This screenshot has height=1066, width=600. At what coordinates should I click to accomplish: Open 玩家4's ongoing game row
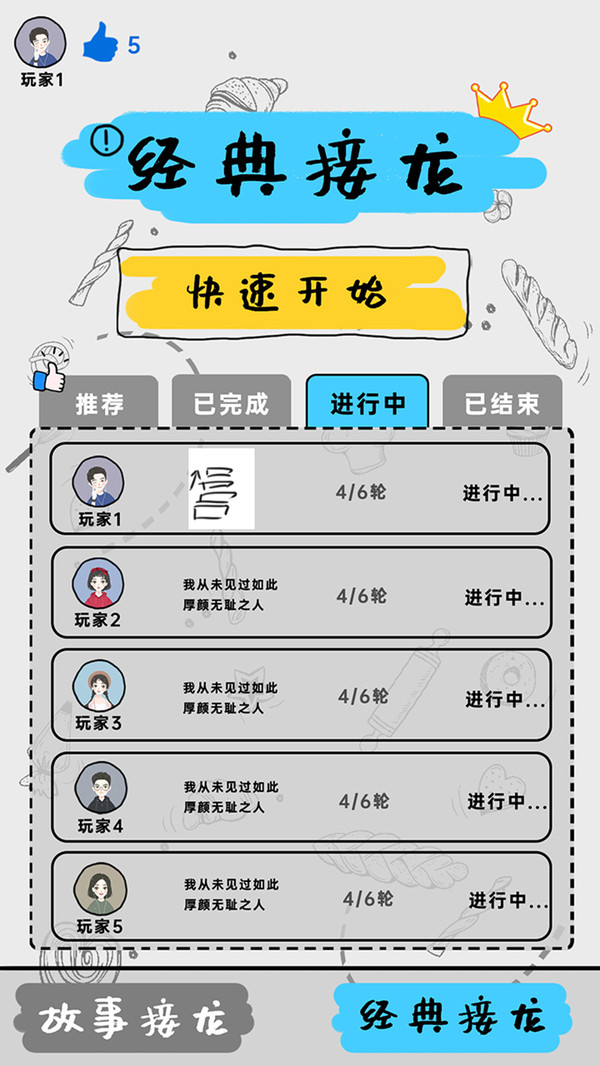(300, 797)
